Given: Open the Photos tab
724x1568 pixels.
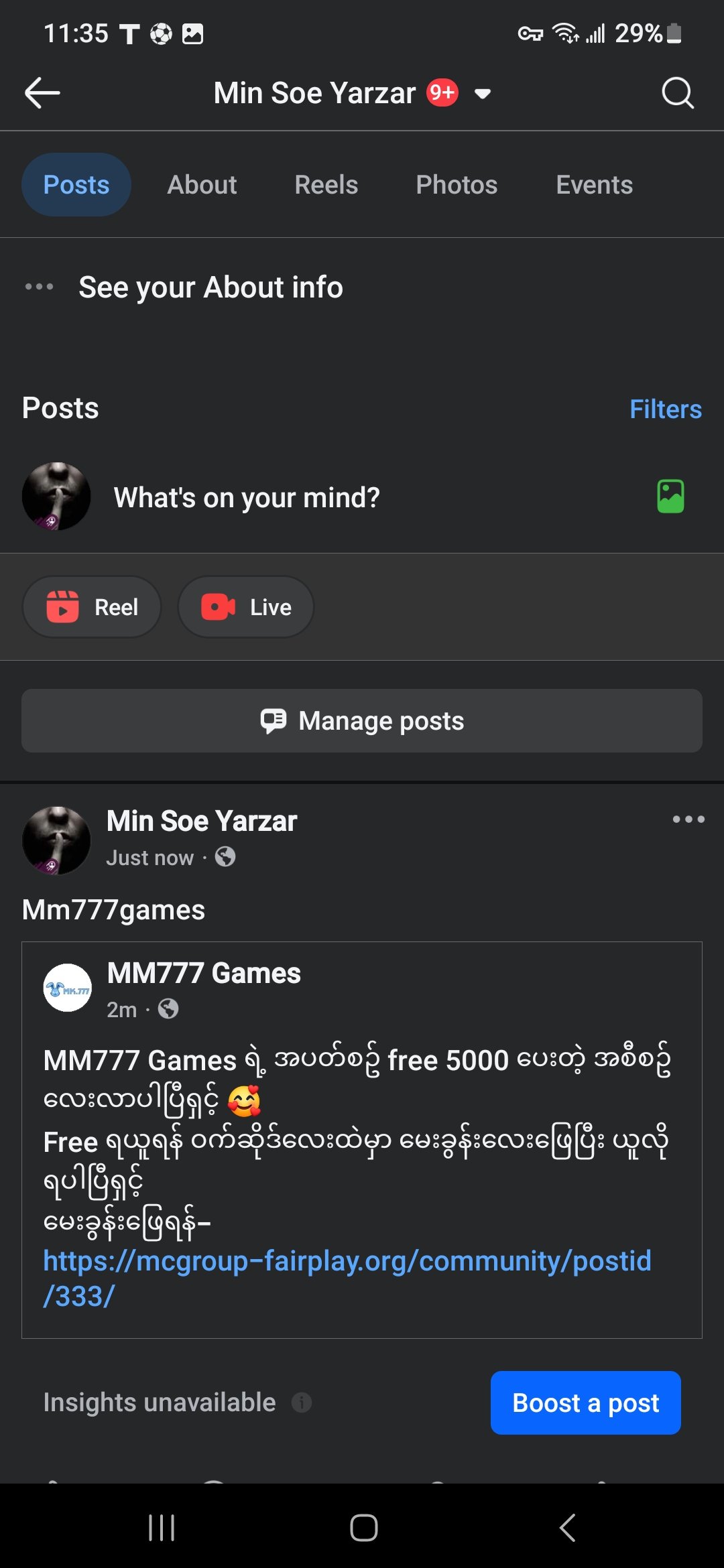Looking at the screenshot, I should coord(457,185).
